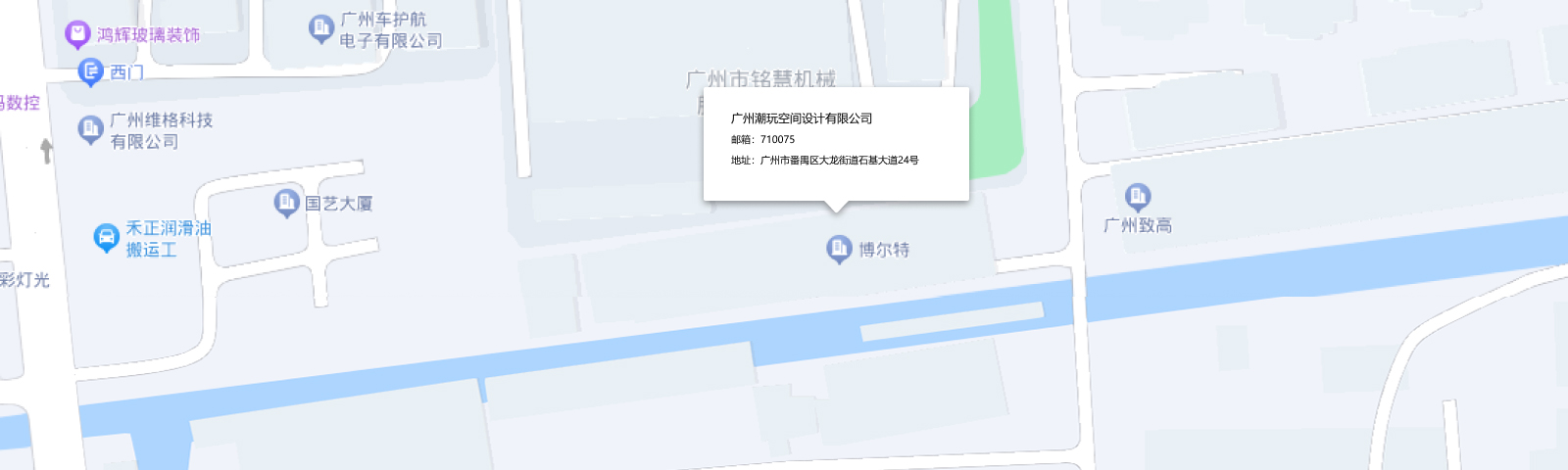Screen dimensions: 1568x470
Task: Tap the 禾正润滑油搬运工 car service marker
Action: point(106,237)
